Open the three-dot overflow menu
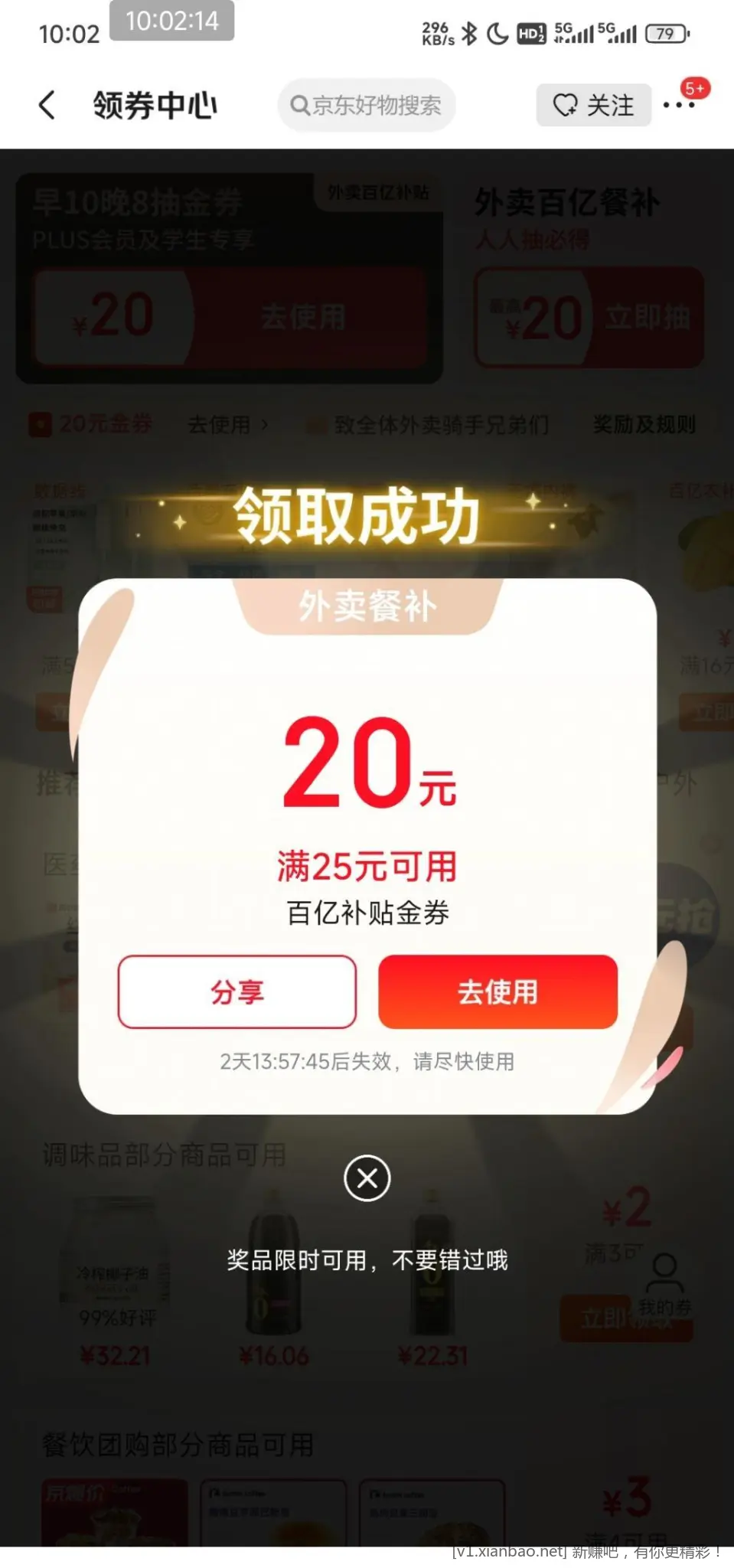The image size is (734, 1568). 678,105
